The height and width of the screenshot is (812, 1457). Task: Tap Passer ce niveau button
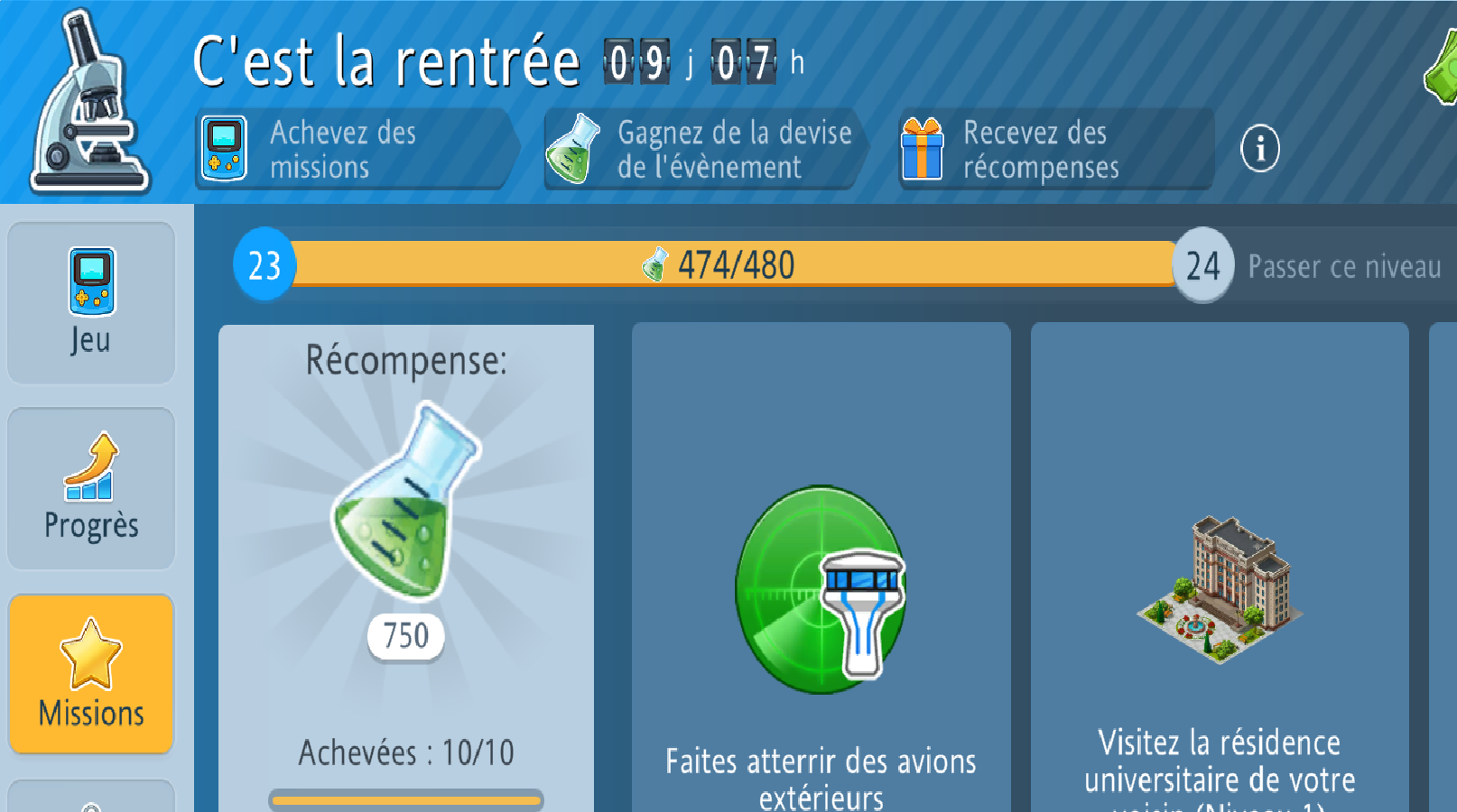tap(1343, 267)
